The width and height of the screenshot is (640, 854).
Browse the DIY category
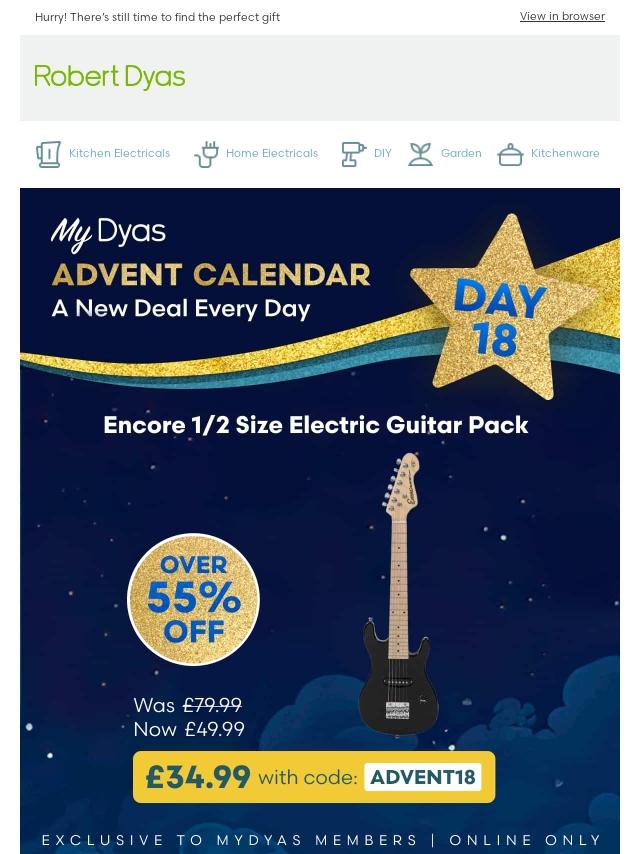tap(367, 154)
